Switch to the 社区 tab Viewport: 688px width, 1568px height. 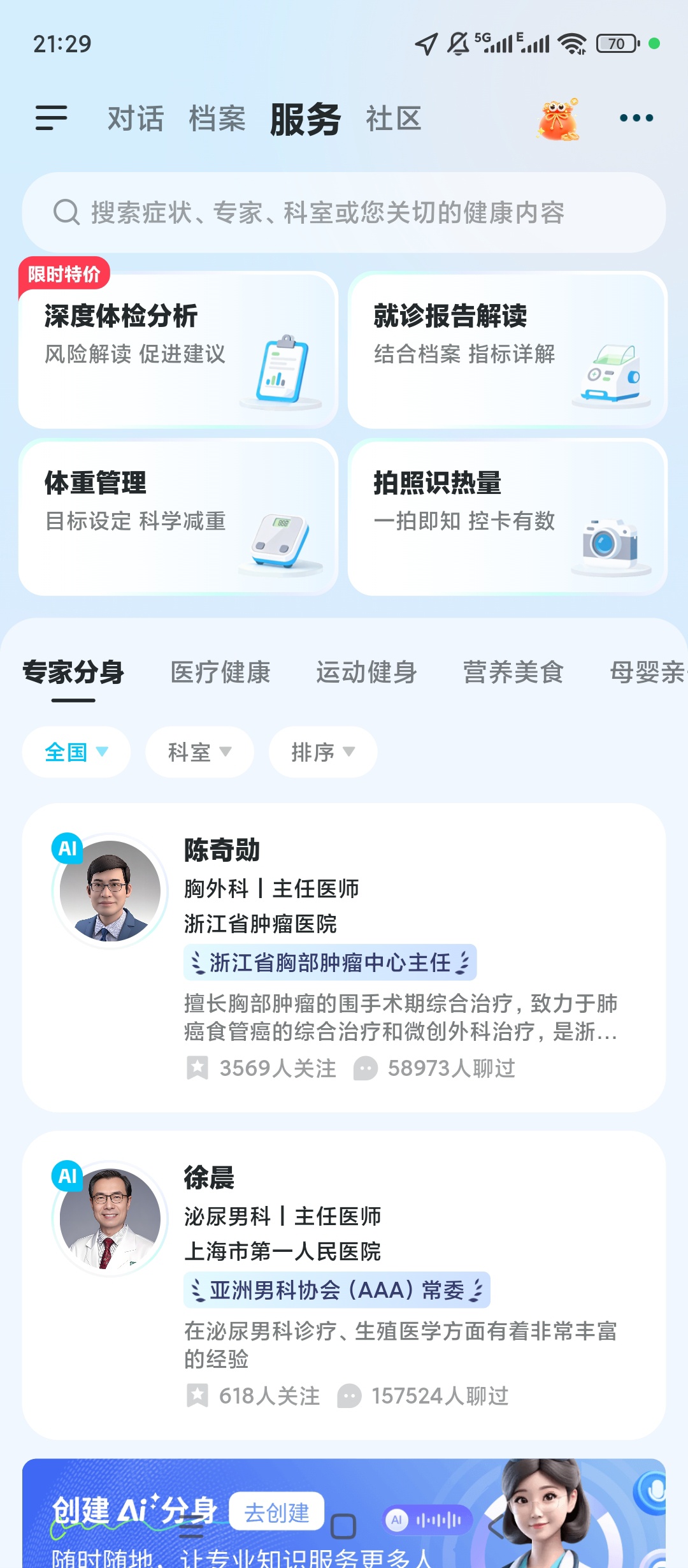click(x=394, y=119)
